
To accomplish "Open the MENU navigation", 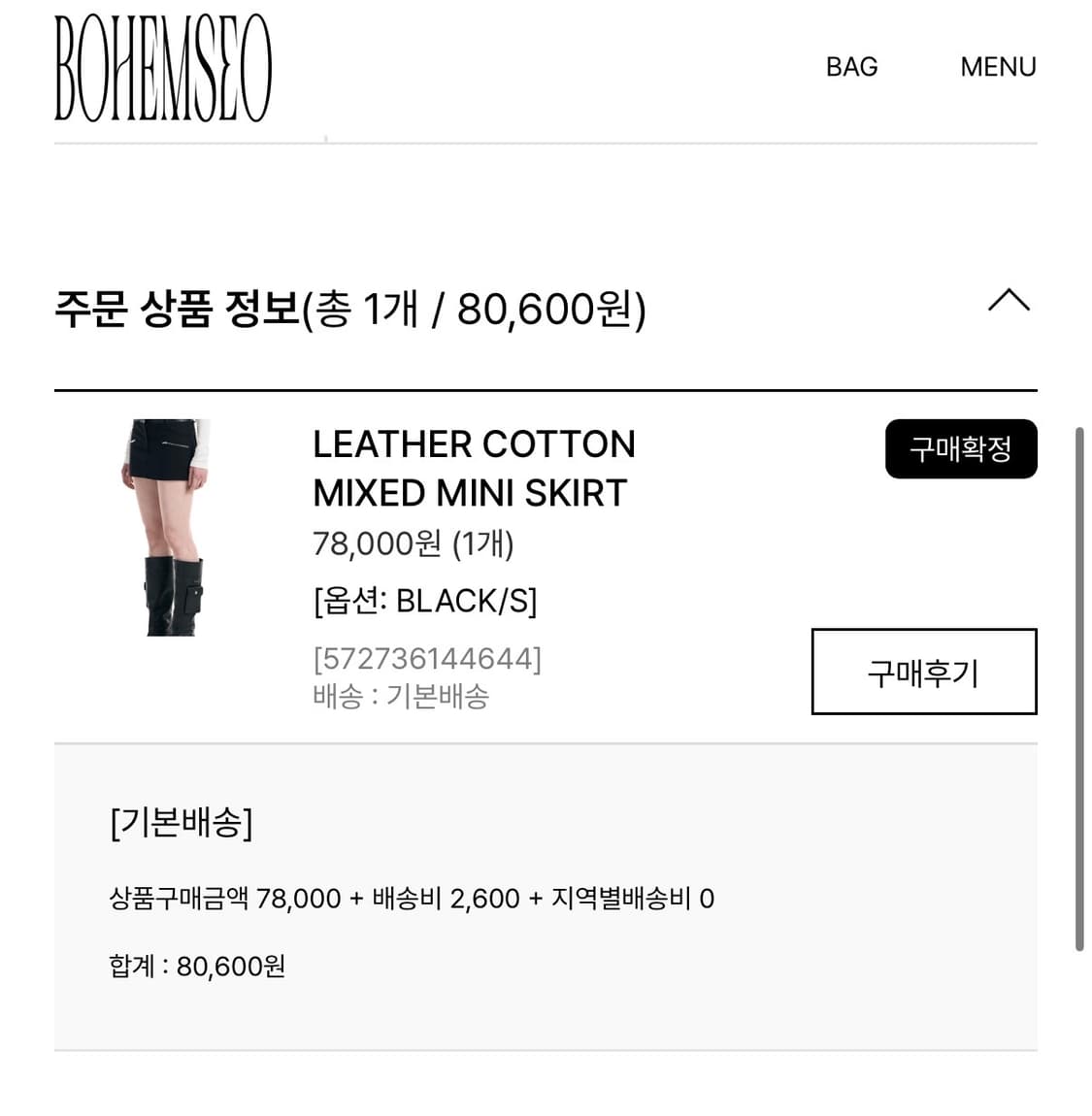I will (x=998, y=67).
